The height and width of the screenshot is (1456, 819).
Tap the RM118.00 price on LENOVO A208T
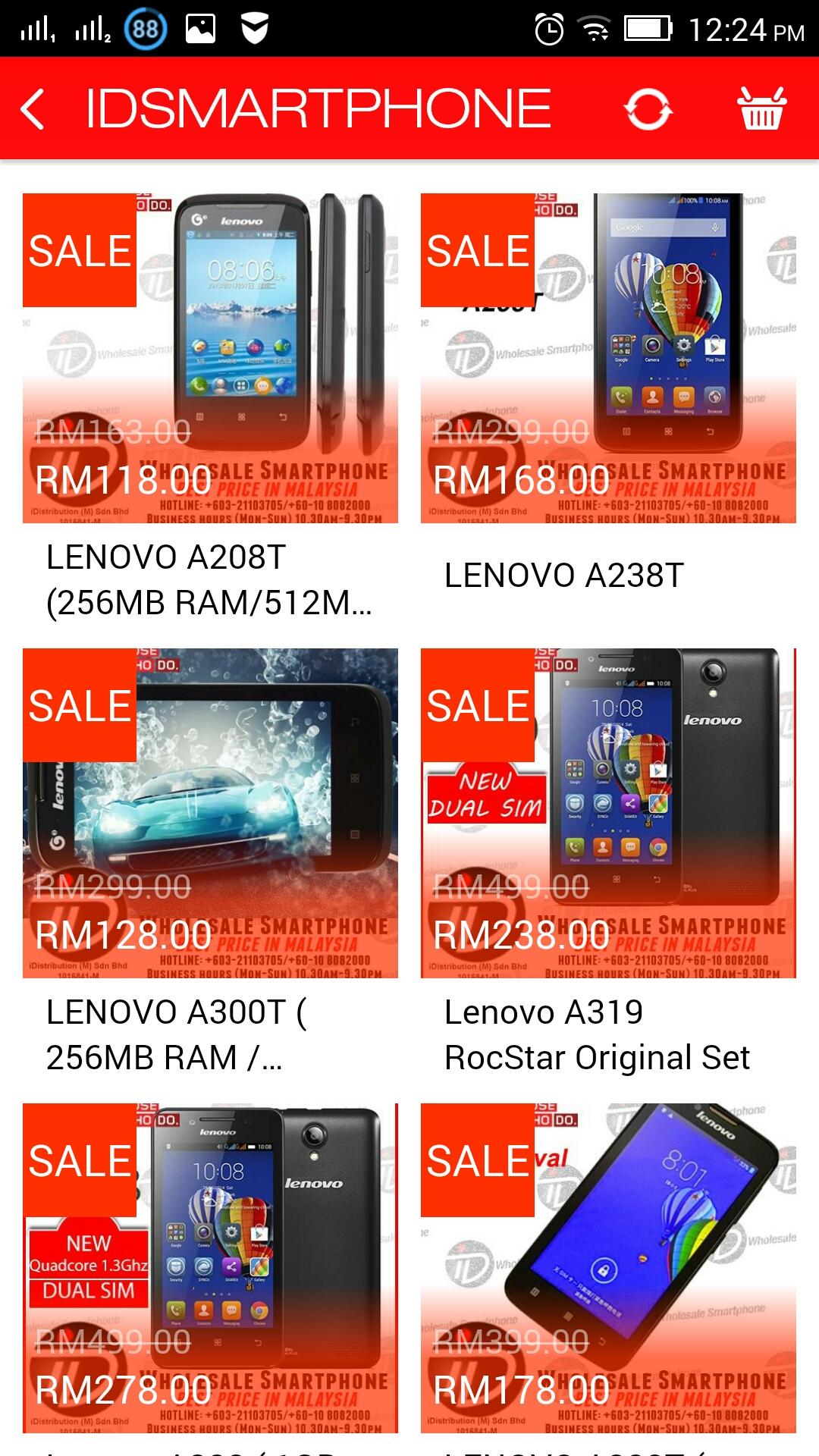point(125,479)
